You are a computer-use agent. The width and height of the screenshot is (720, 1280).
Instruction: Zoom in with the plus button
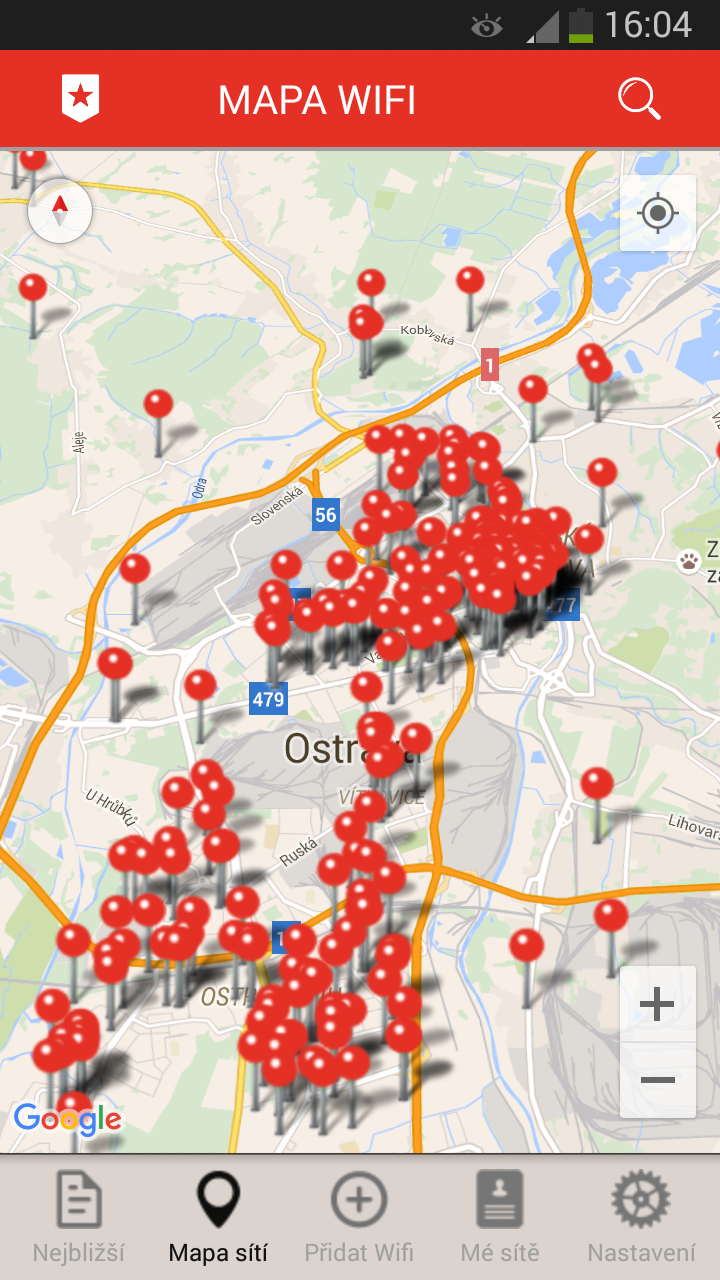click(657, 1004)
